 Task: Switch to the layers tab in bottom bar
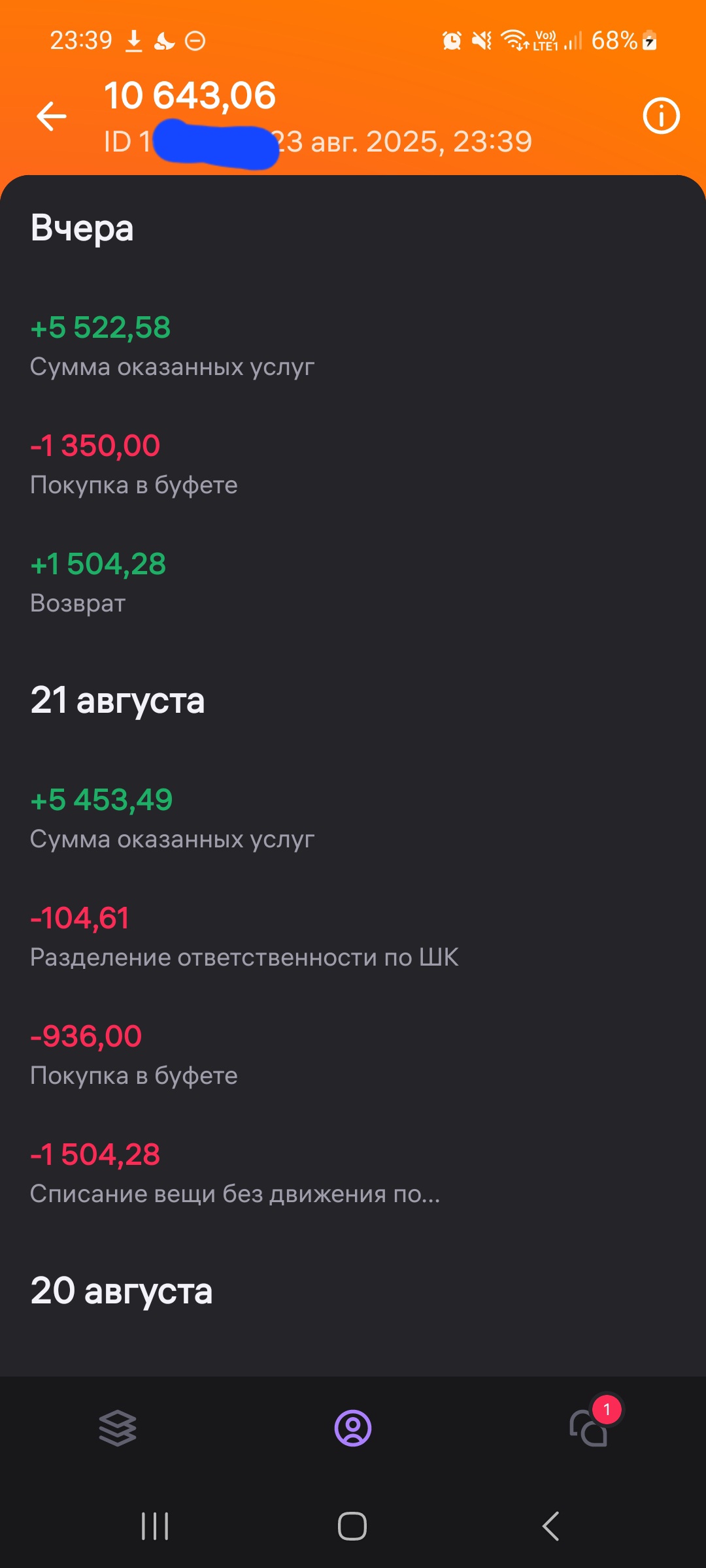(118, 1428)
